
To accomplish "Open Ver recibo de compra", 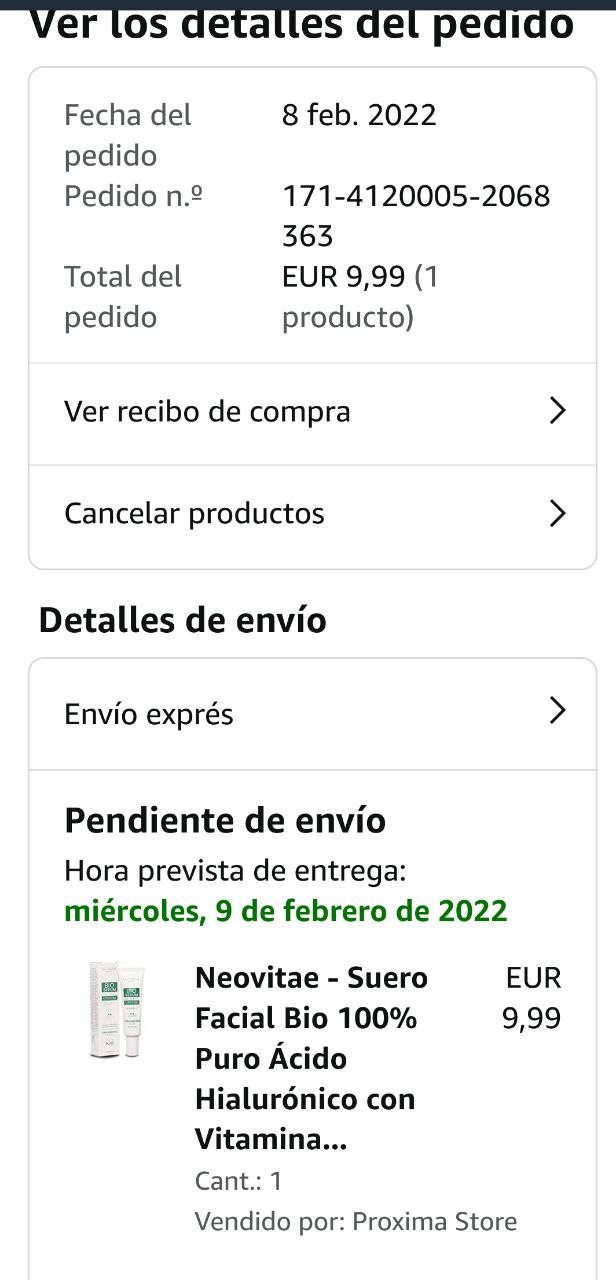I will (312, 412).
